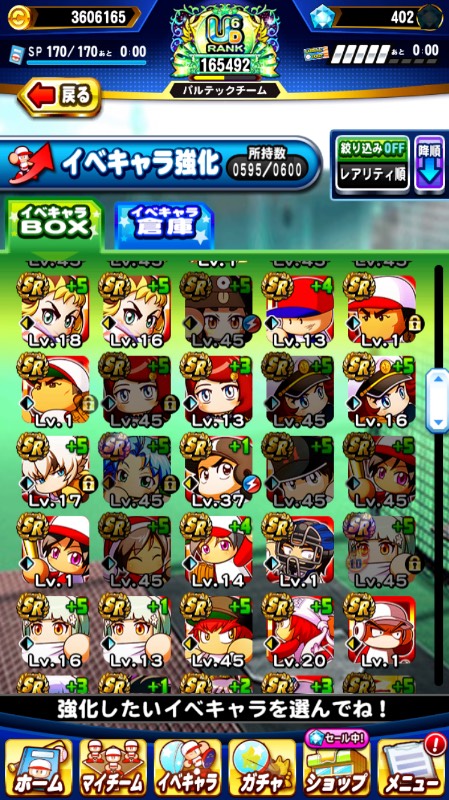Go back with the 戻る button

coord(60,96)
